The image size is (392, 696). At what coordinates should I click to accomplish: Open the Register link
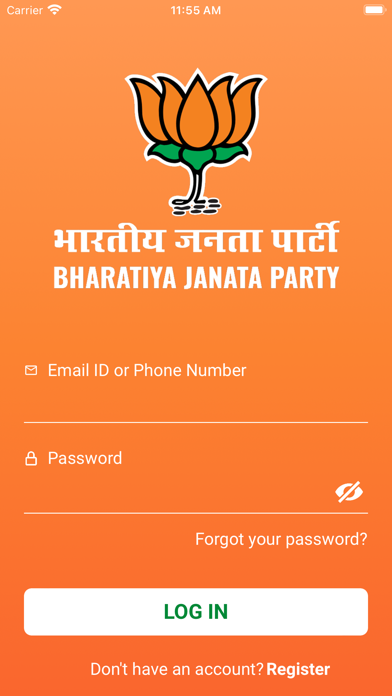pyautogui.click(x=298, y=669)
